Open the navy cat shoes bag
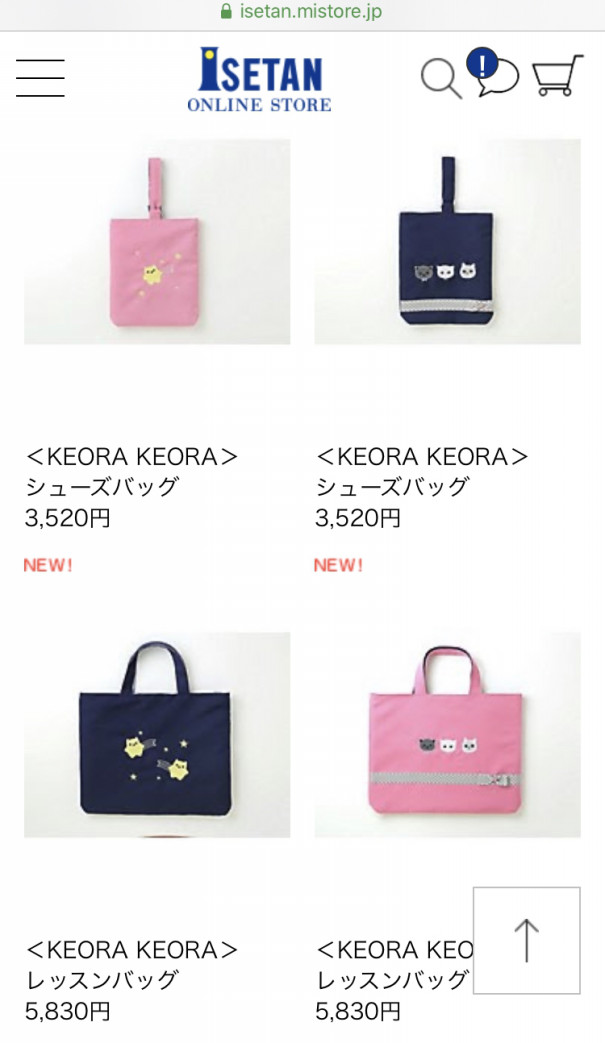This screenshot has width=605, height=1043. (x=447, y=242)
